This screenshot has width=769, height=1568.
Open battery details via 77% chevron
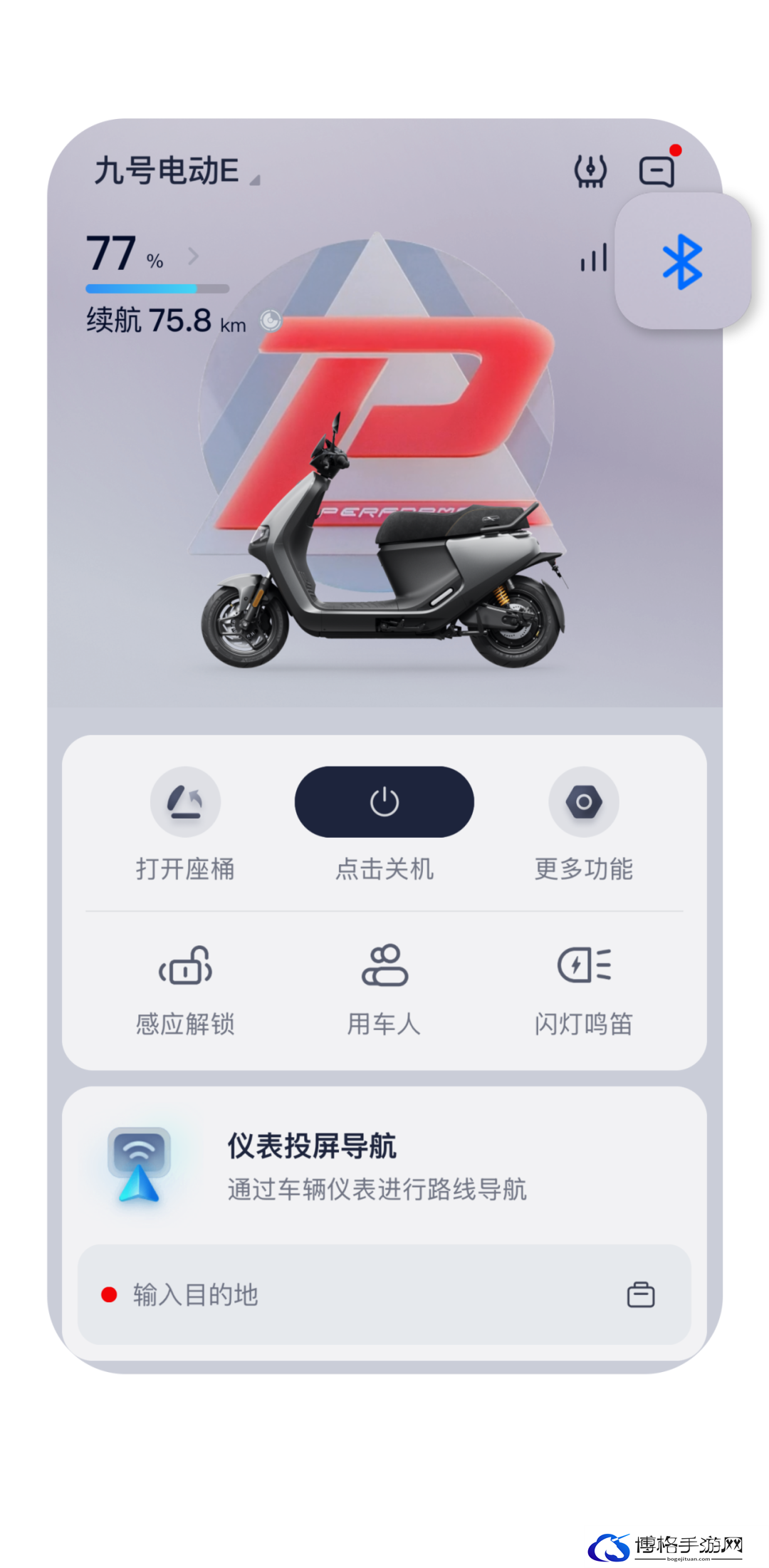point(193,256)
